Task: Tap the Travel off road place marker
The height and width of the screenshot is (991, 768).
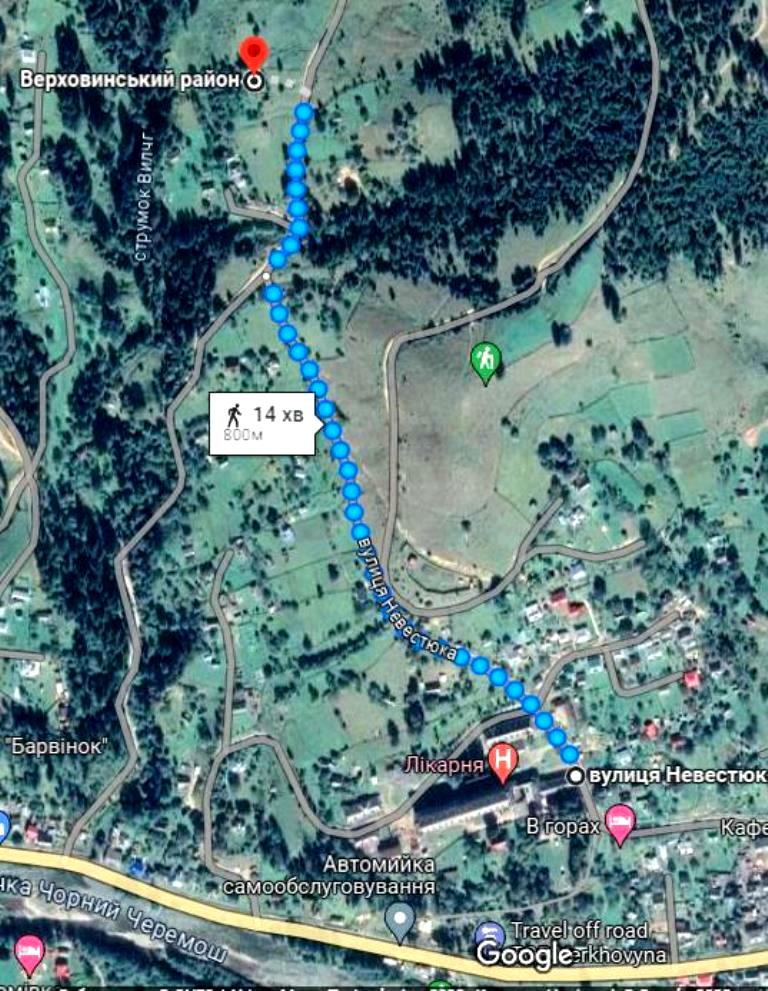Action: pyautogui.click(x=490, y=933)
